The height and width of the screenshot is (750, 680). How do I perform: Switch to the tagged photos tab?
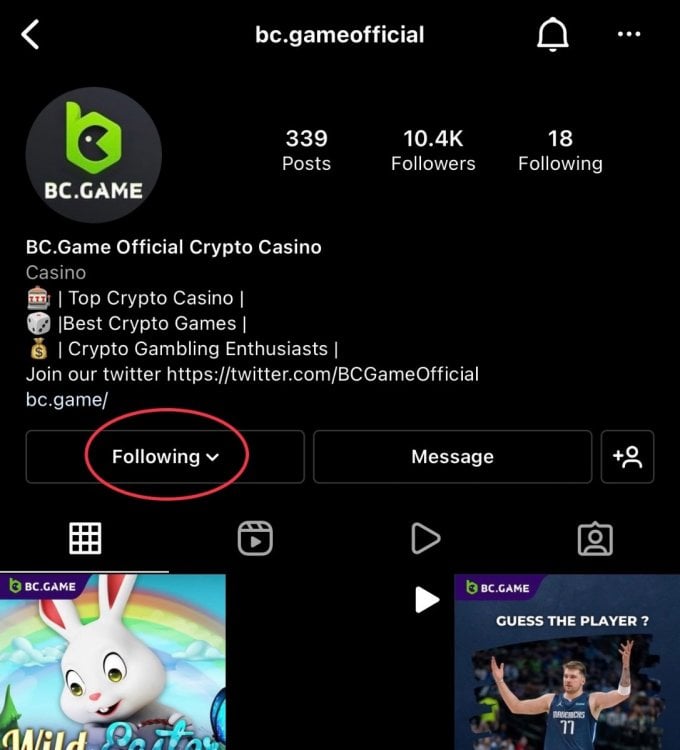(x=595, y=539)
